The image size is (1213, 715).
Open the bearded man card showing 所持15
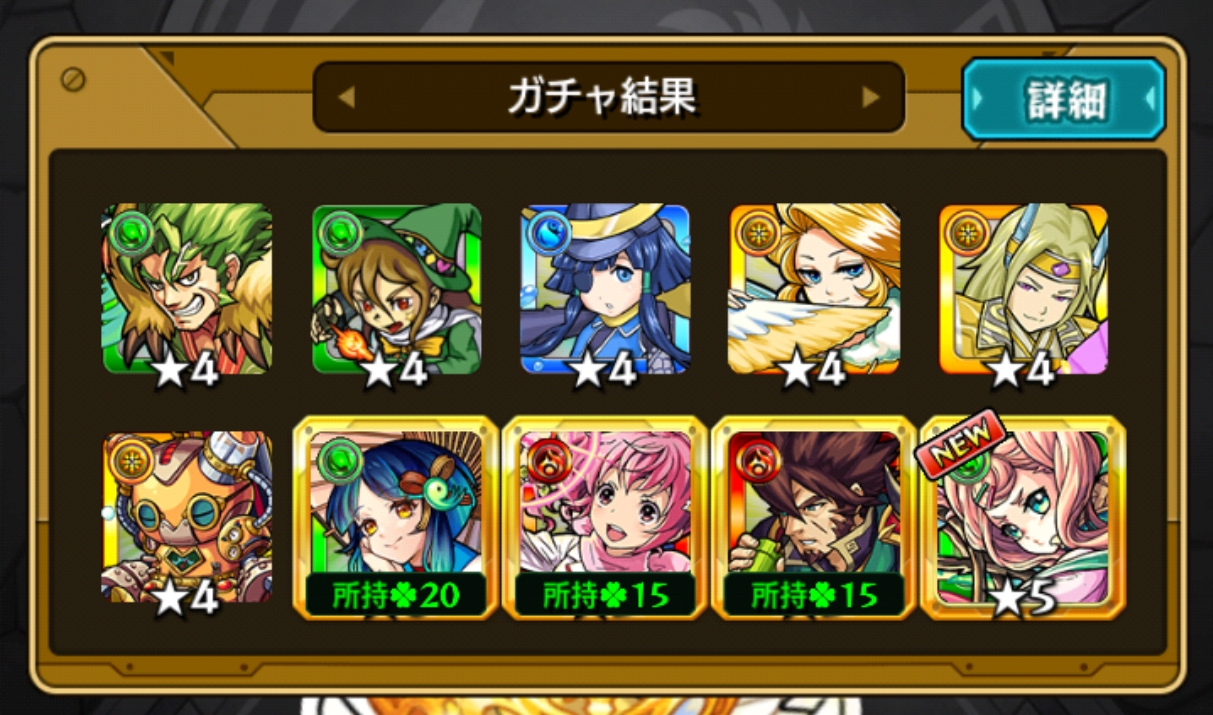click(x=814, y=516)
